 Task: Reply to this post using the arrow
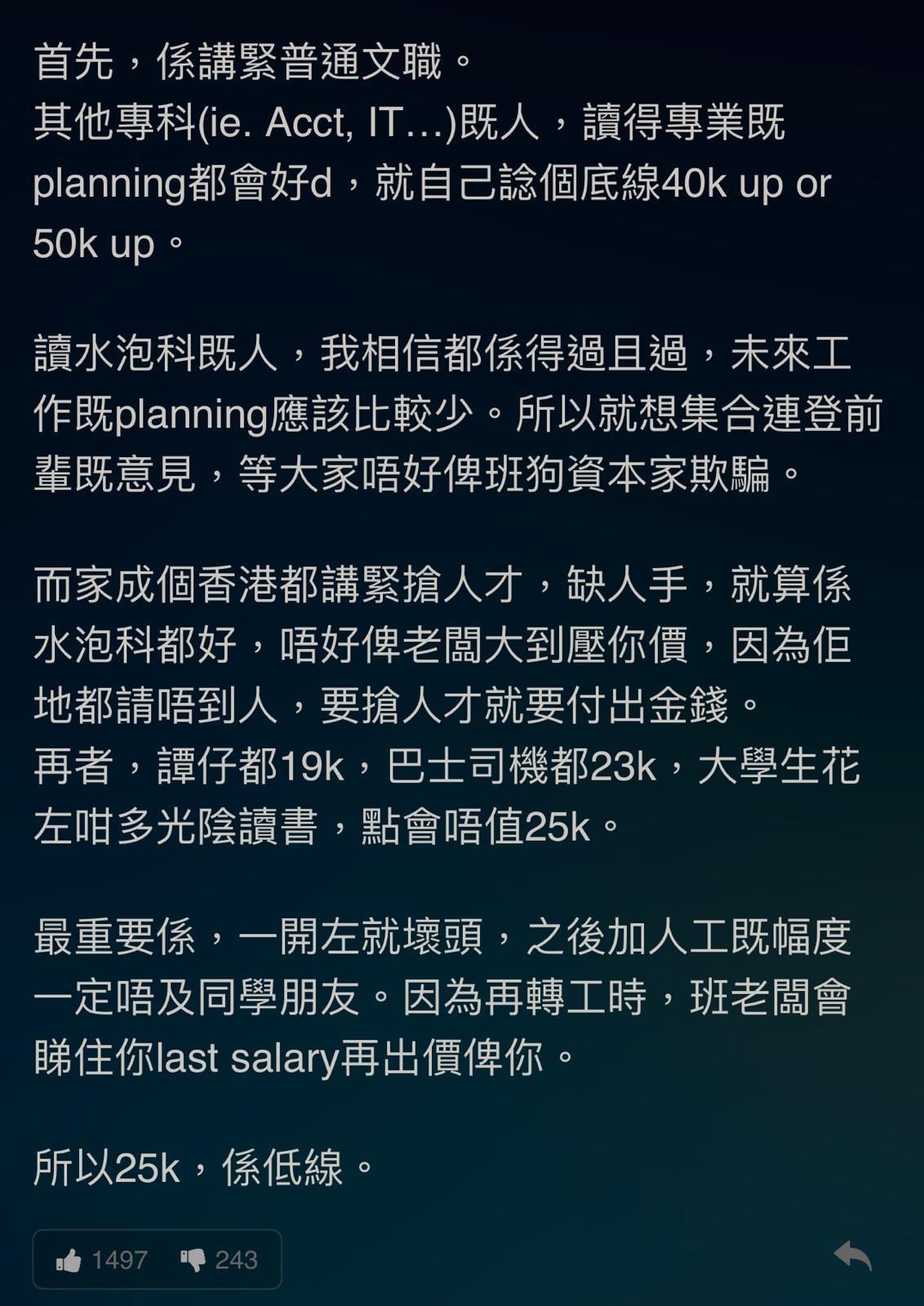853,1256
